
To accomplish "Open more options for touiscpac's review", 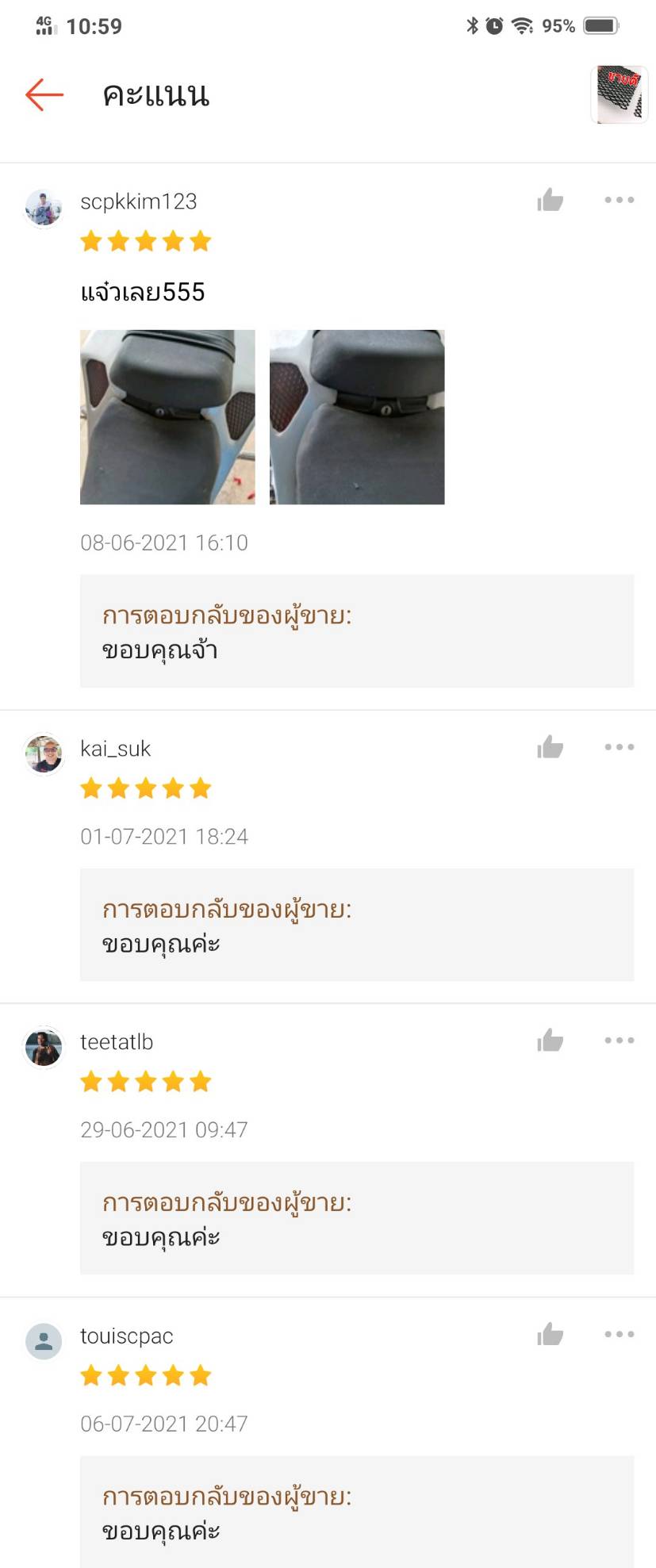I will pos(619,1335).
